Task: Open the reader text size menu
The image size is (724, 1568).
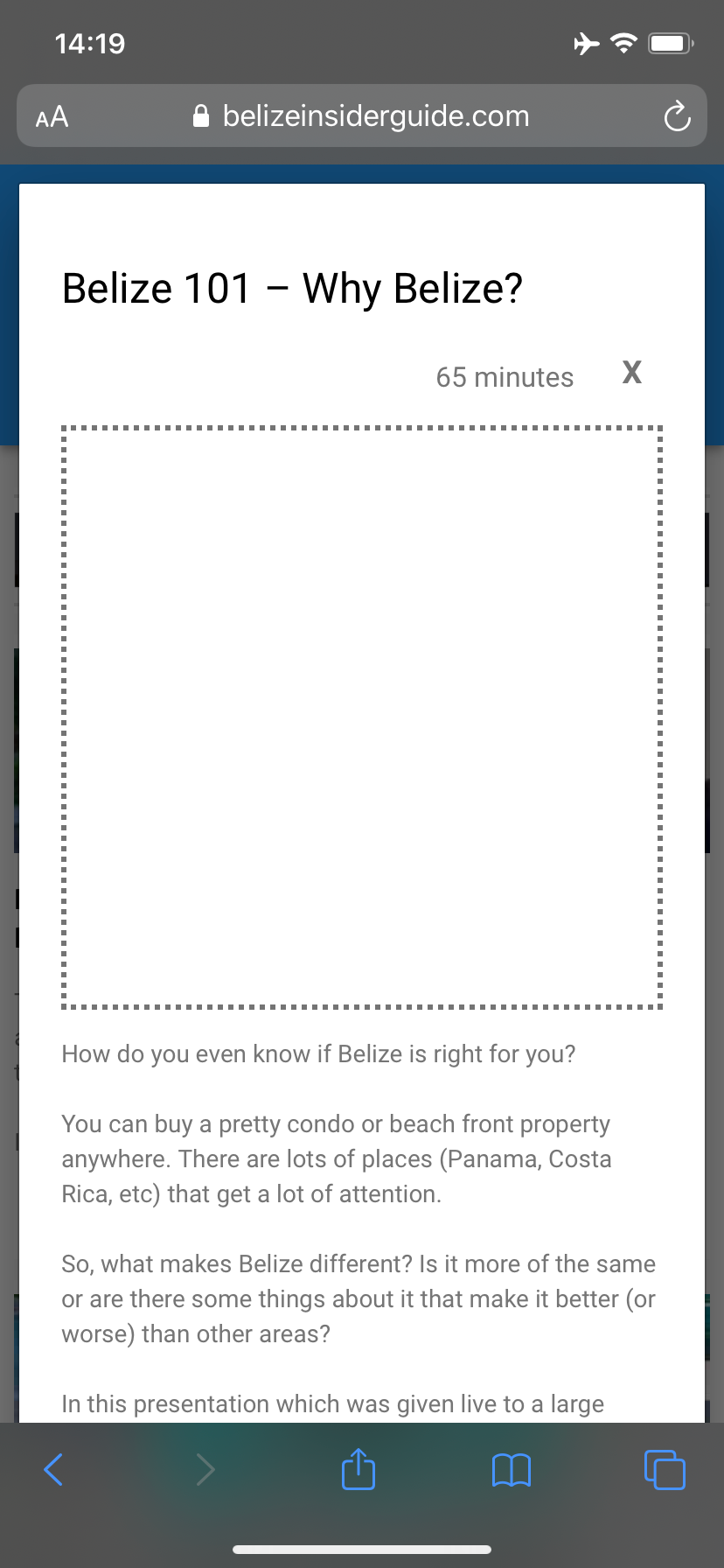Action: 52,116
